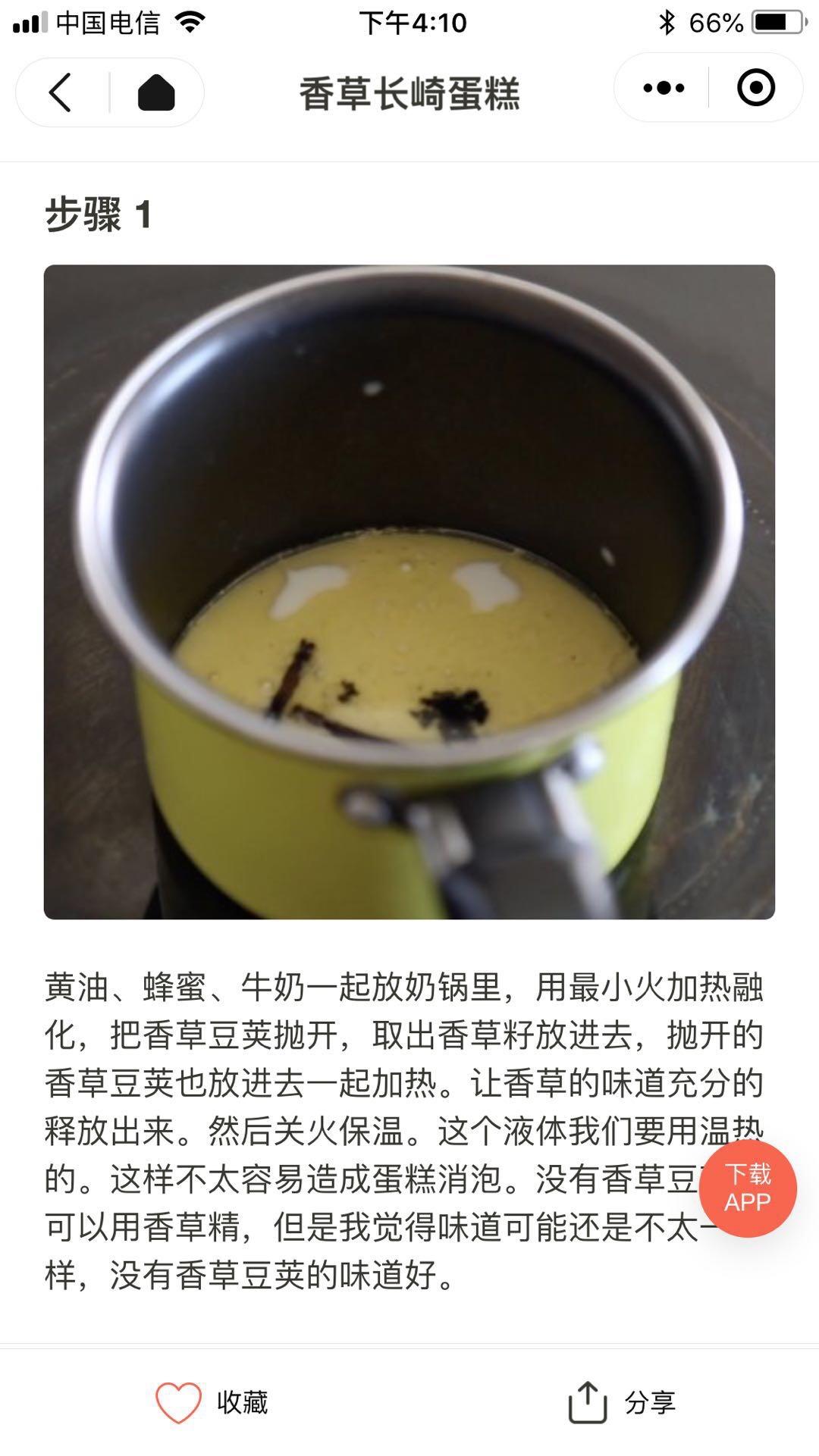Return to the mini program home
Screen dimensions: 819x1456
pyautogui.click(x=156, y=92)
